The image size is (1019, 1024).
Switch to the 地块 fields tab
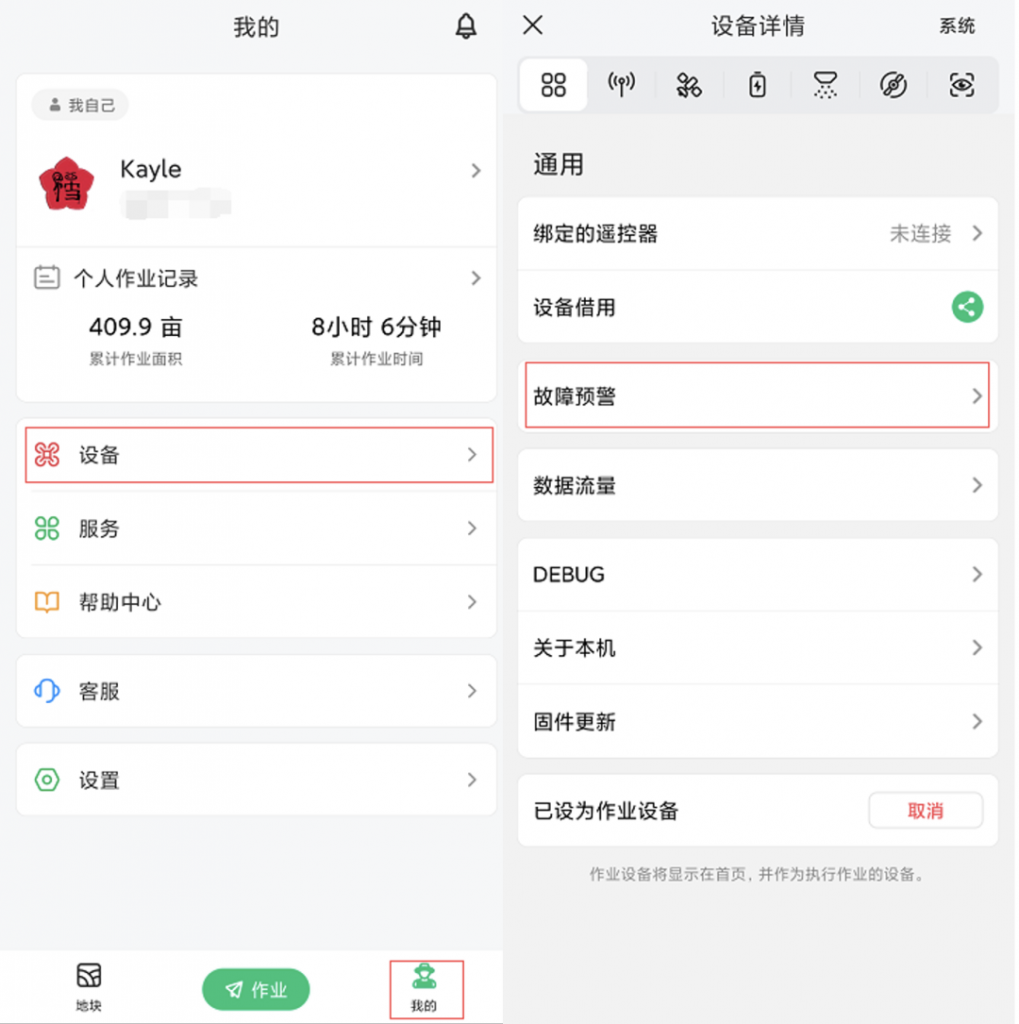(89, 987)
